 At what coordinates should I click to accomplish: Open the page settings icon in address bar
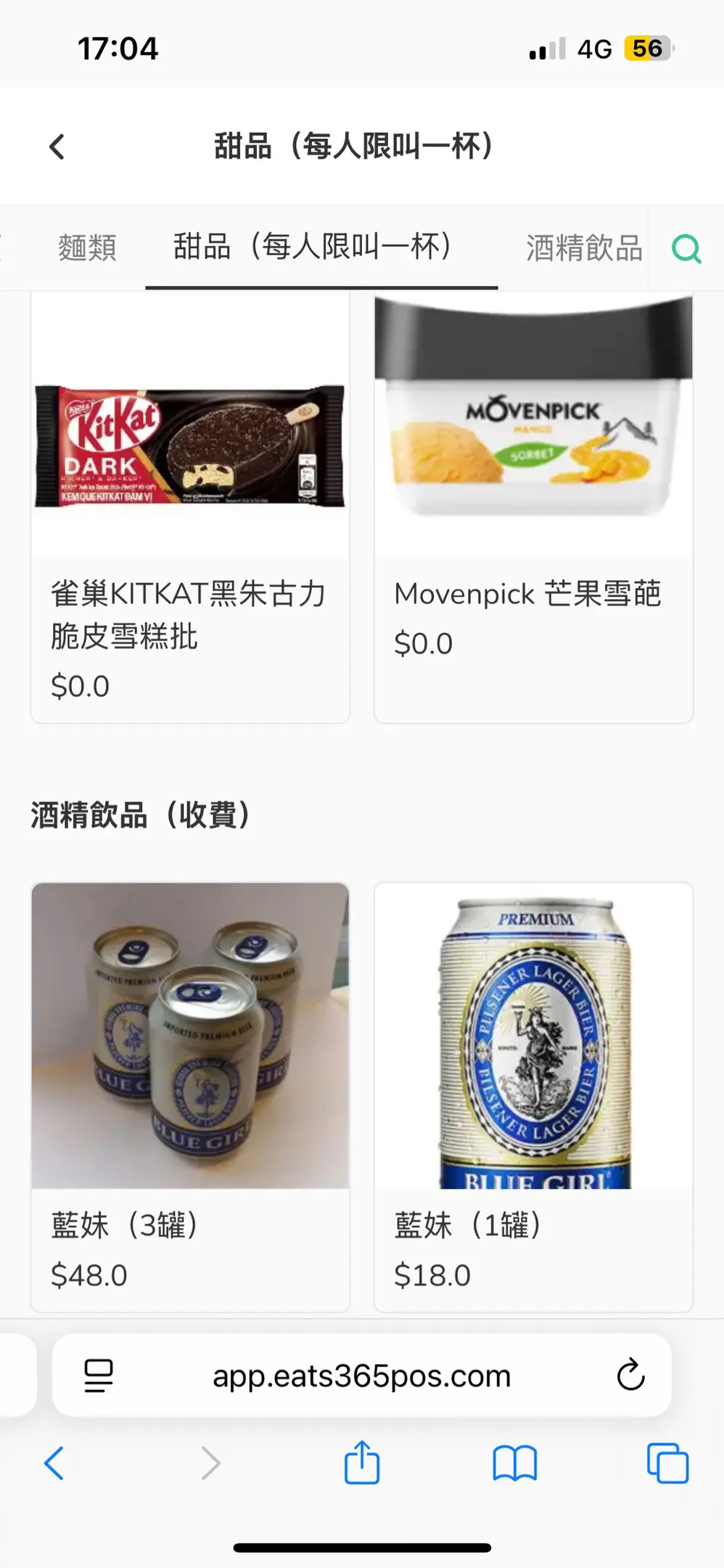(x=99, y=1375)
